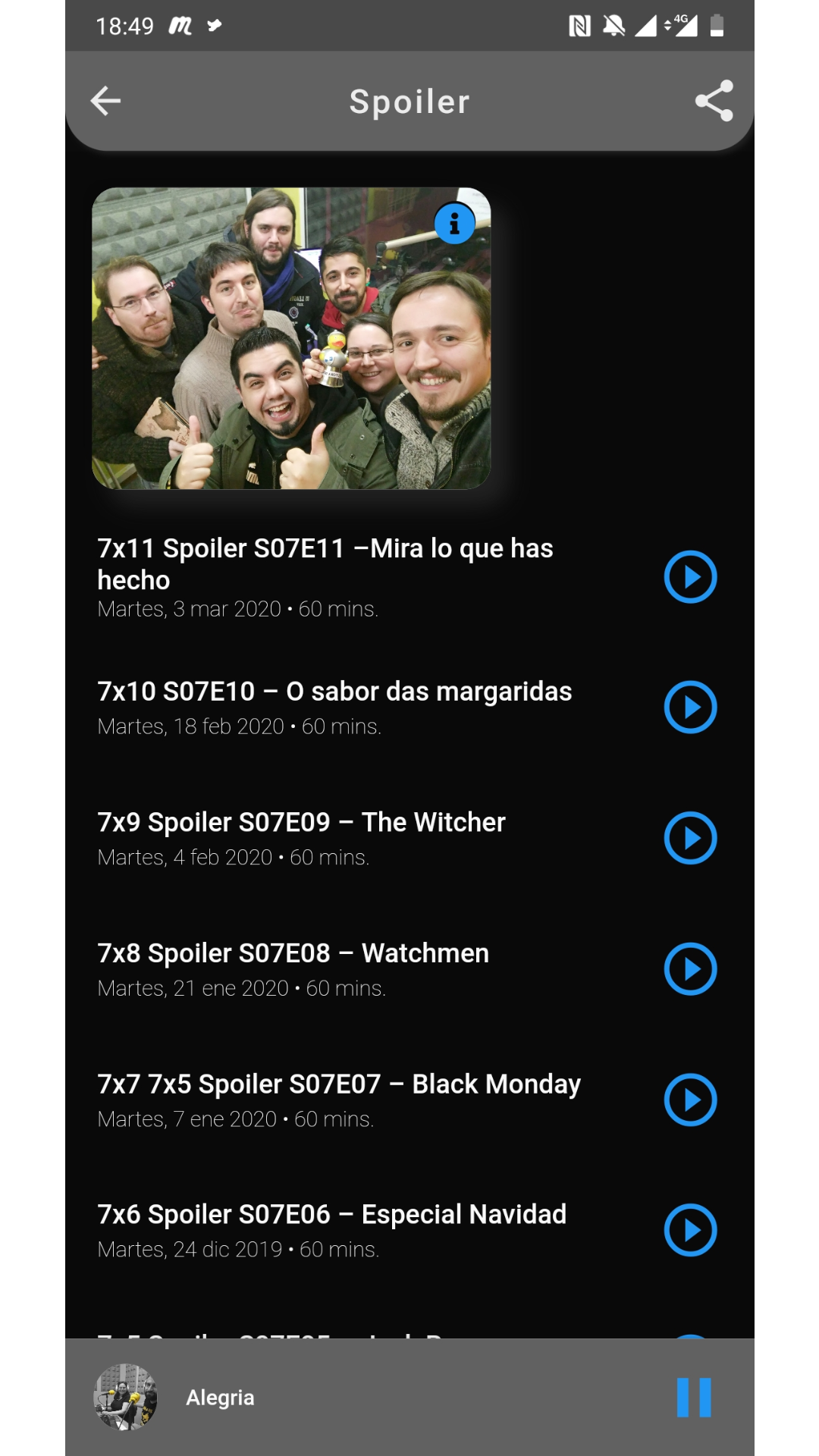Play episode 7x6 Especial Navidad
819x1456 pixels.
tap(690, 1230)
